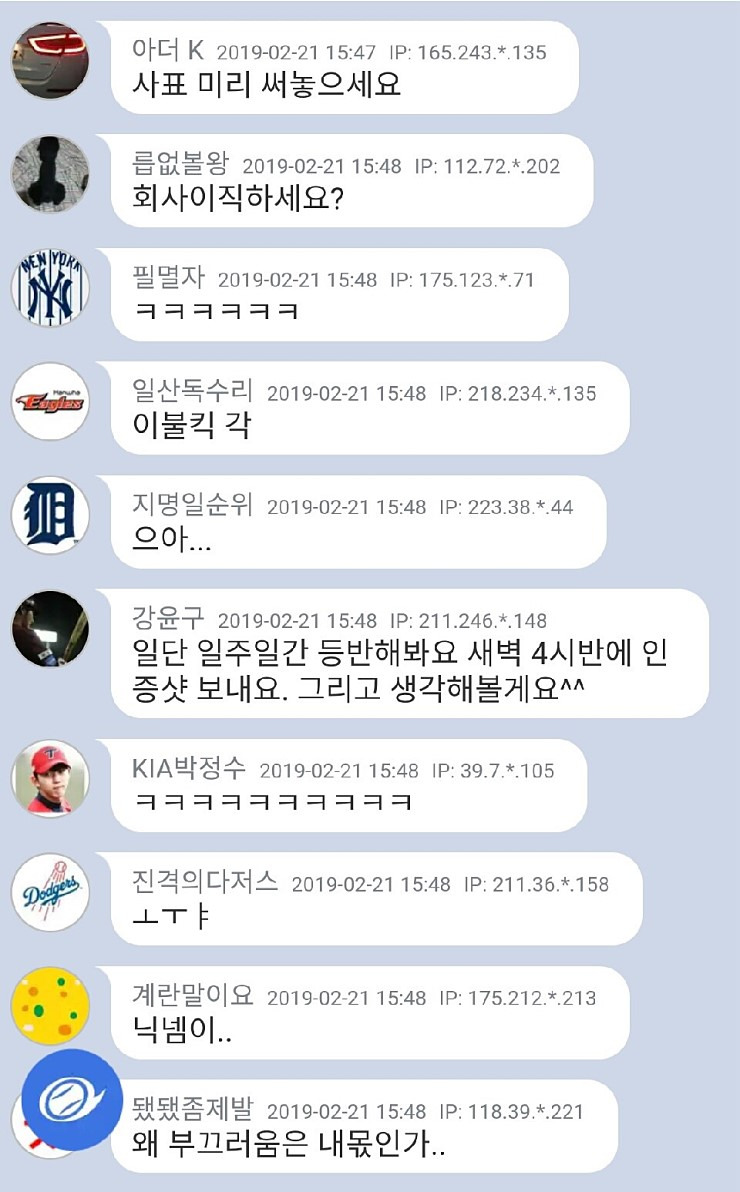Open 계란말이요's yellow avatar
Screen dimensions: 740x1192
50,1005
